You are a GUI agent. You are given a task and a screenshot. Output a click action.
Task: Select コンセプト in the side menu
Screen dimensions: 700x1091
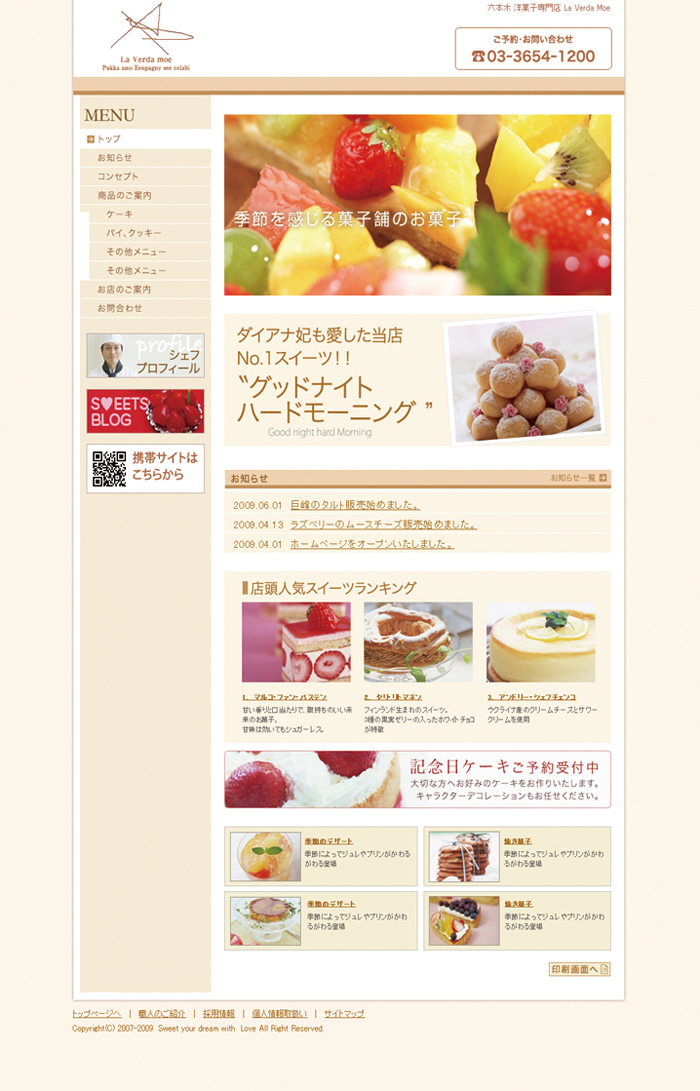pyautogui.click(x=118, y=177)
